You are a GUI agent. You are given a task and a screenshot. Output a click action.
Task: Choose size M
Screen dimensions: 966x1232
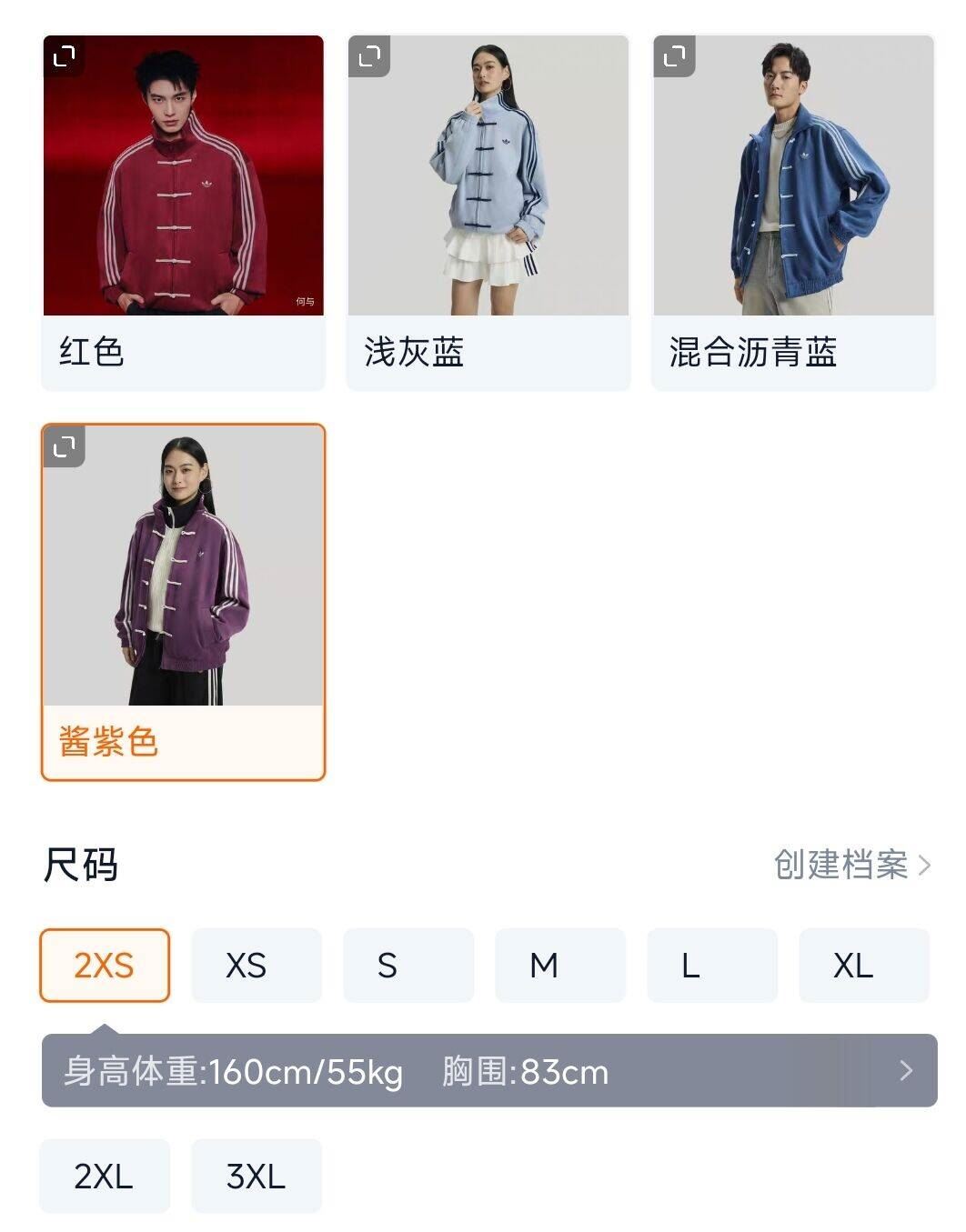[x=559, y=966]
